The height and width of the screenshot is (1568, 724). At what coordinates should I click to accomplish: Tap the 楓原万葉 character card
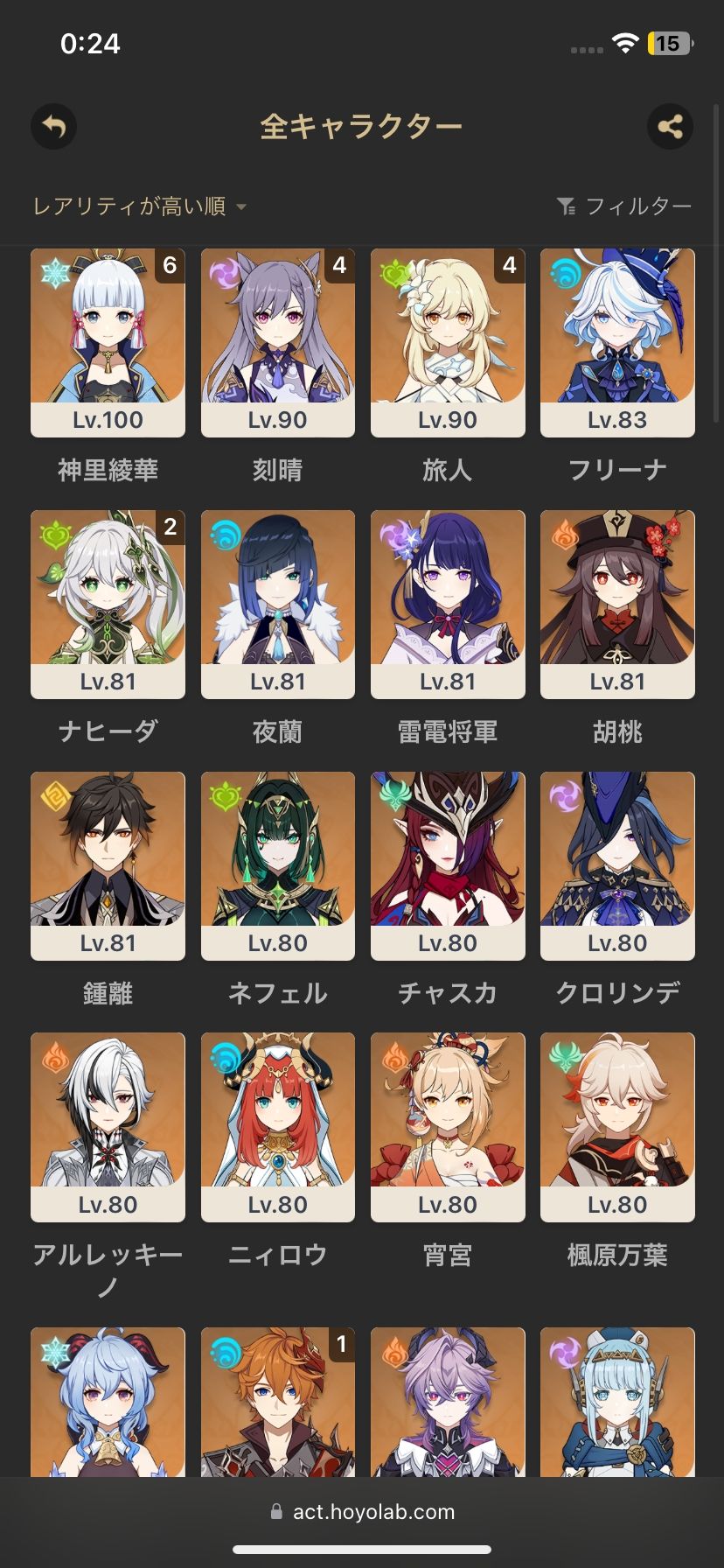click(617, 1127)
